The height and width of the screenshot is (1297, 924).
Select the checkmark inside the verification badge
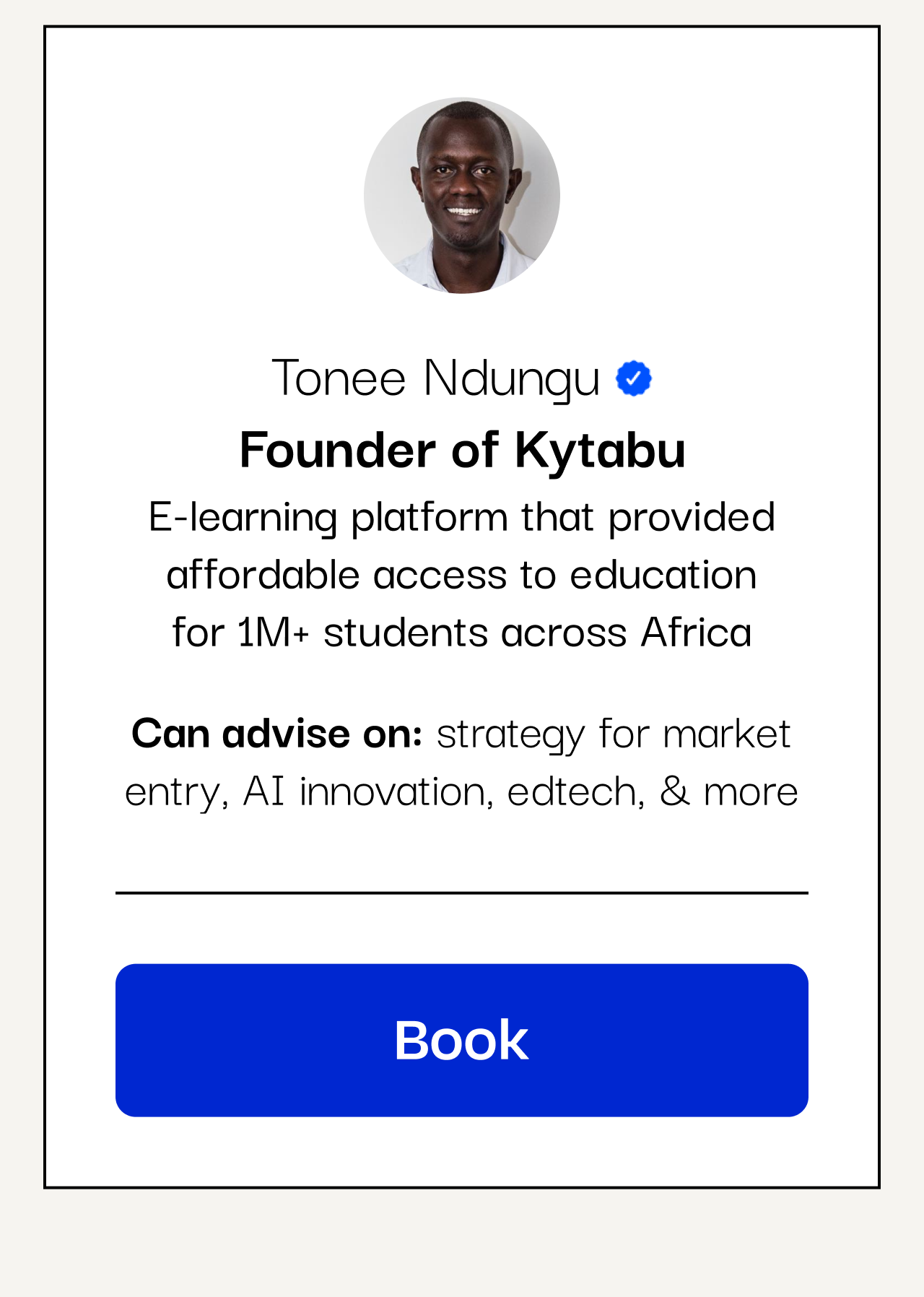(635, 378)
